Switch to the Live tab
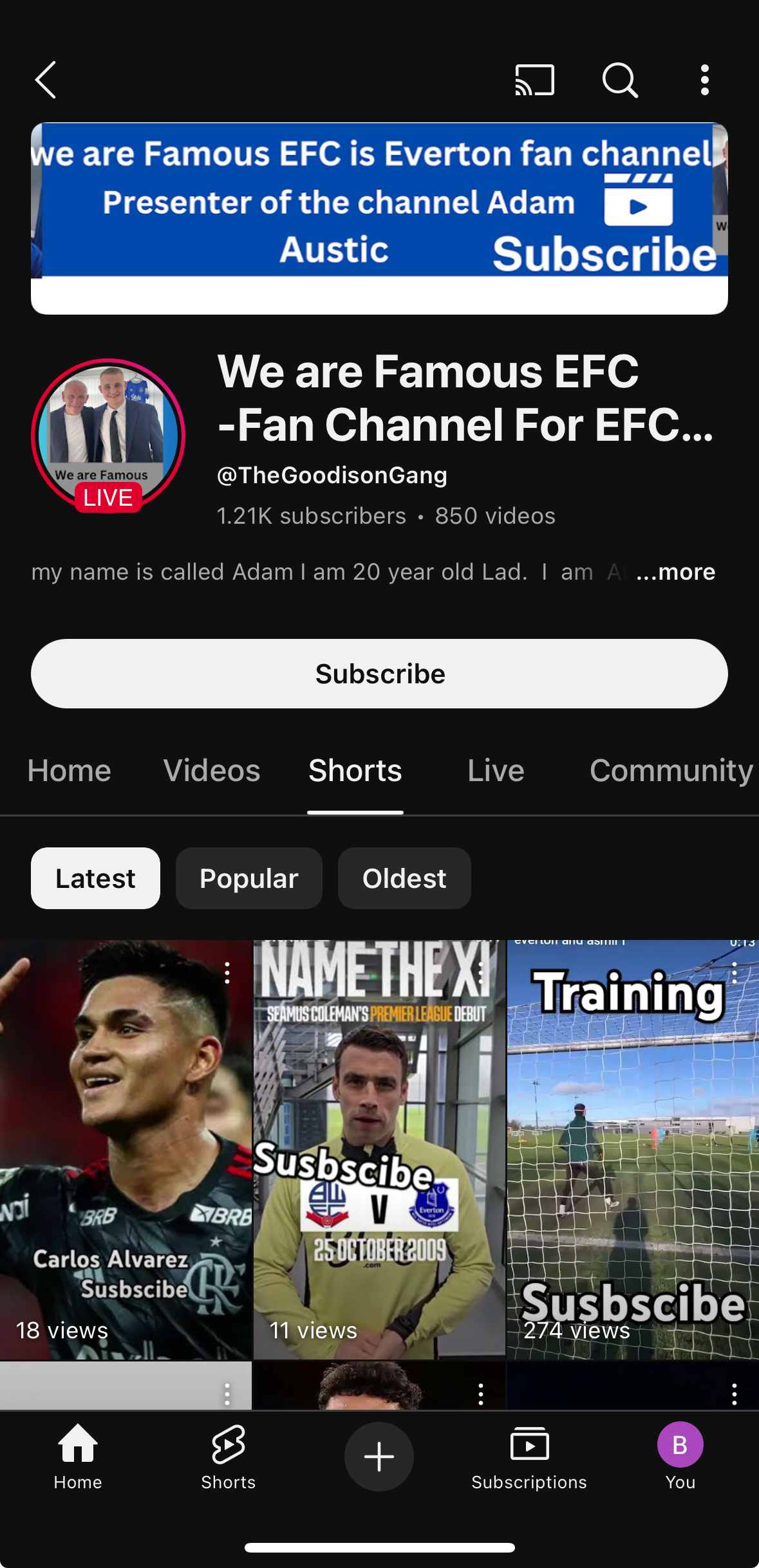Image resolution: width=759 pixels, height=1568 pixels. (x=496, y=770)
